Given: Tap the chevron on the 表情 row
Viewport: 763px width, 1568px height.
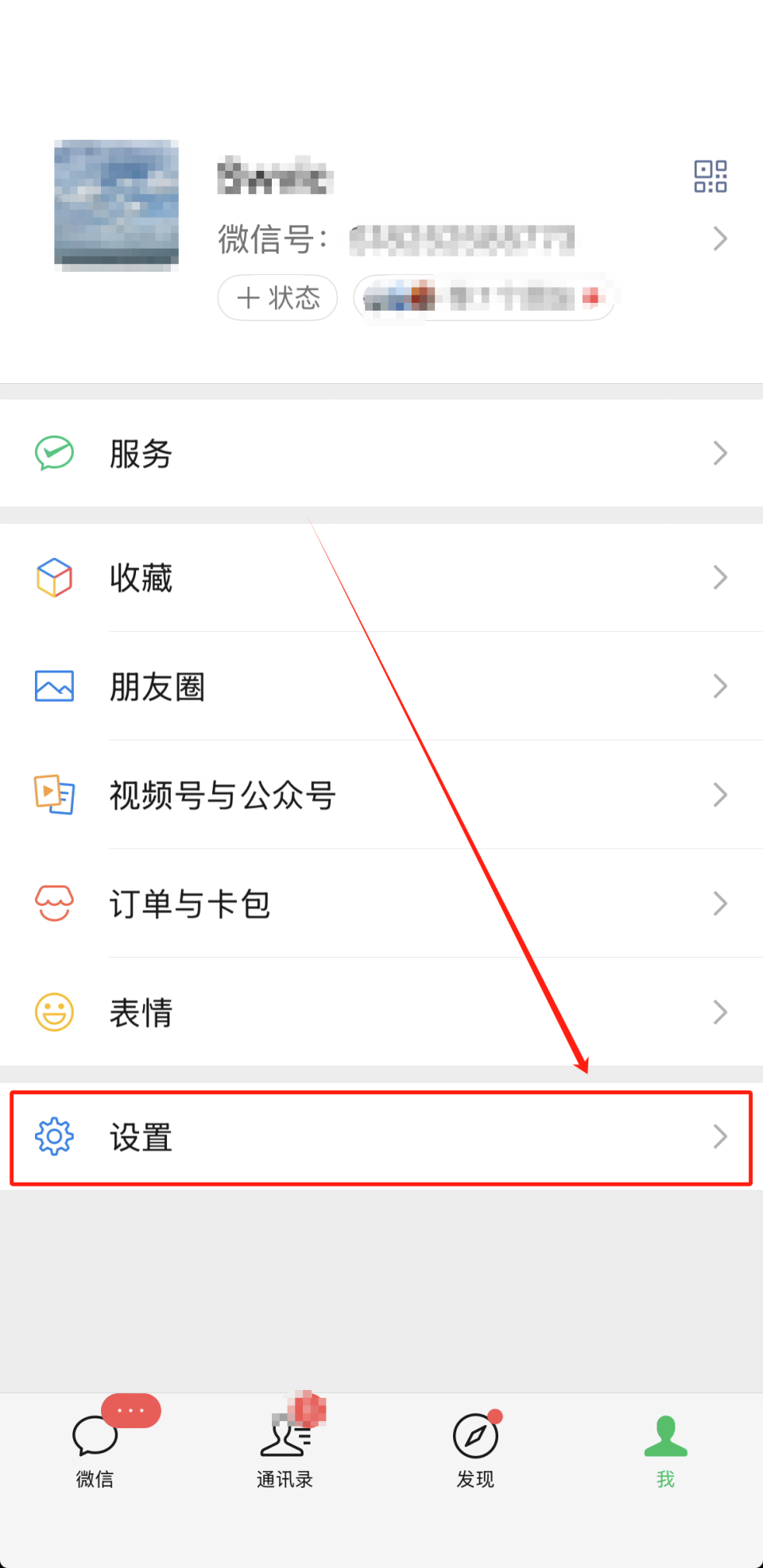Looking at the screenshot, I should 719,1012.
